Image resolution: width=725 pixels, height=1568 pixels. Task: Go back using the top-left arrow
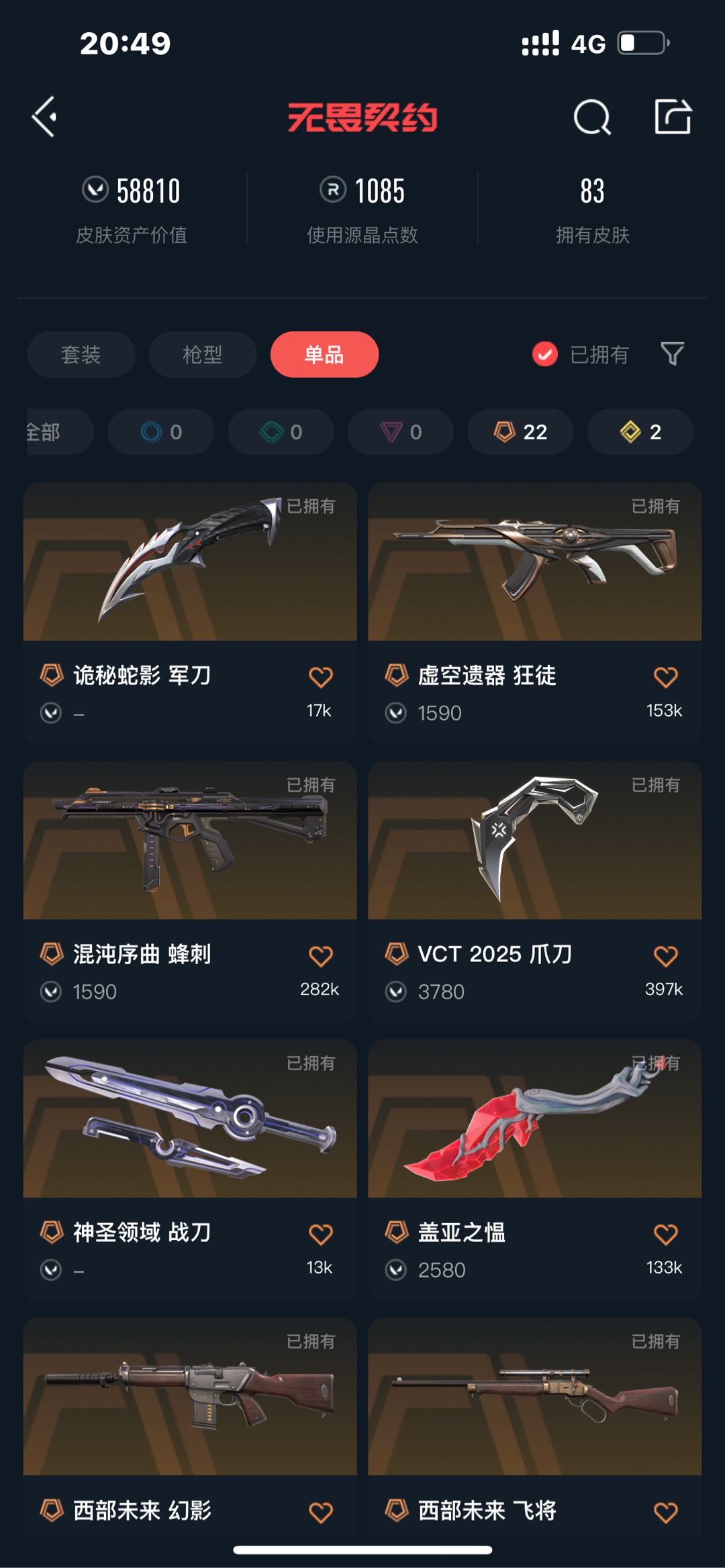click(x=44, y=117)
